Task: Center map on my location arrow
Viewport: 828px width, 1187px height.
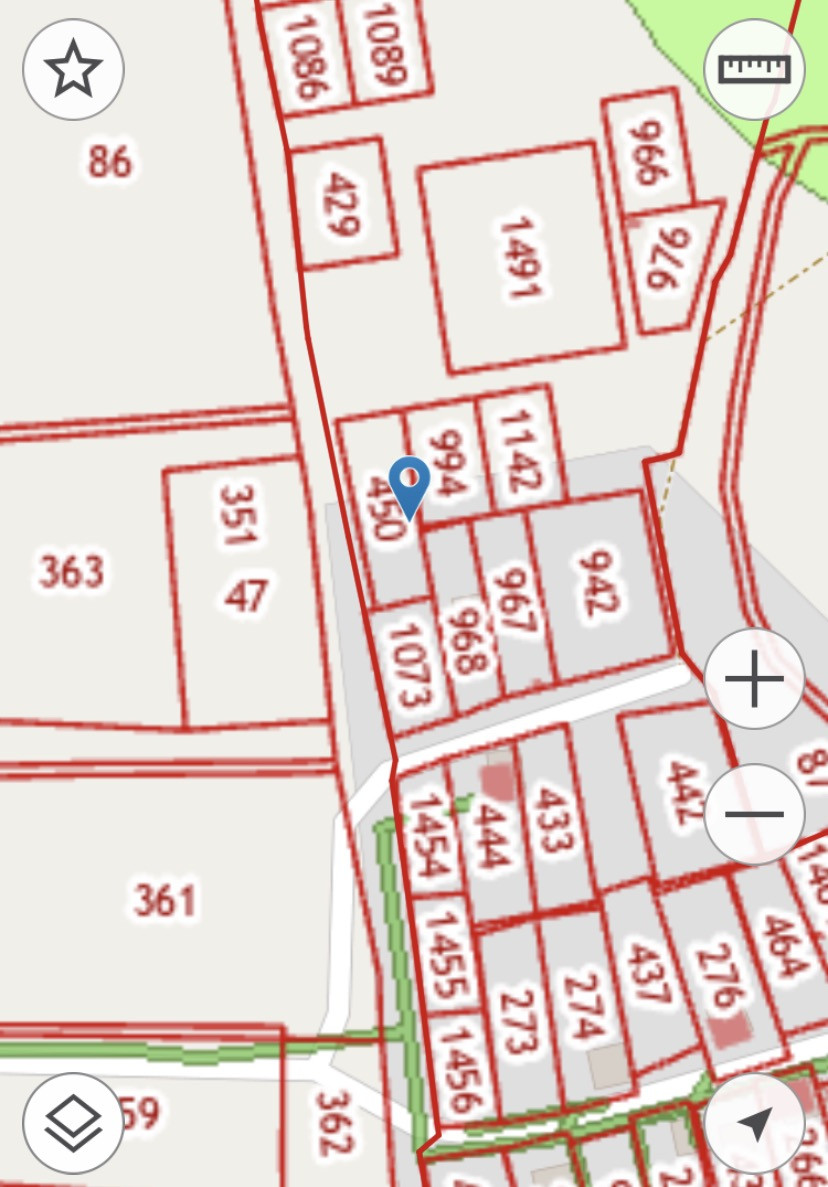Action: [754, 1123]
